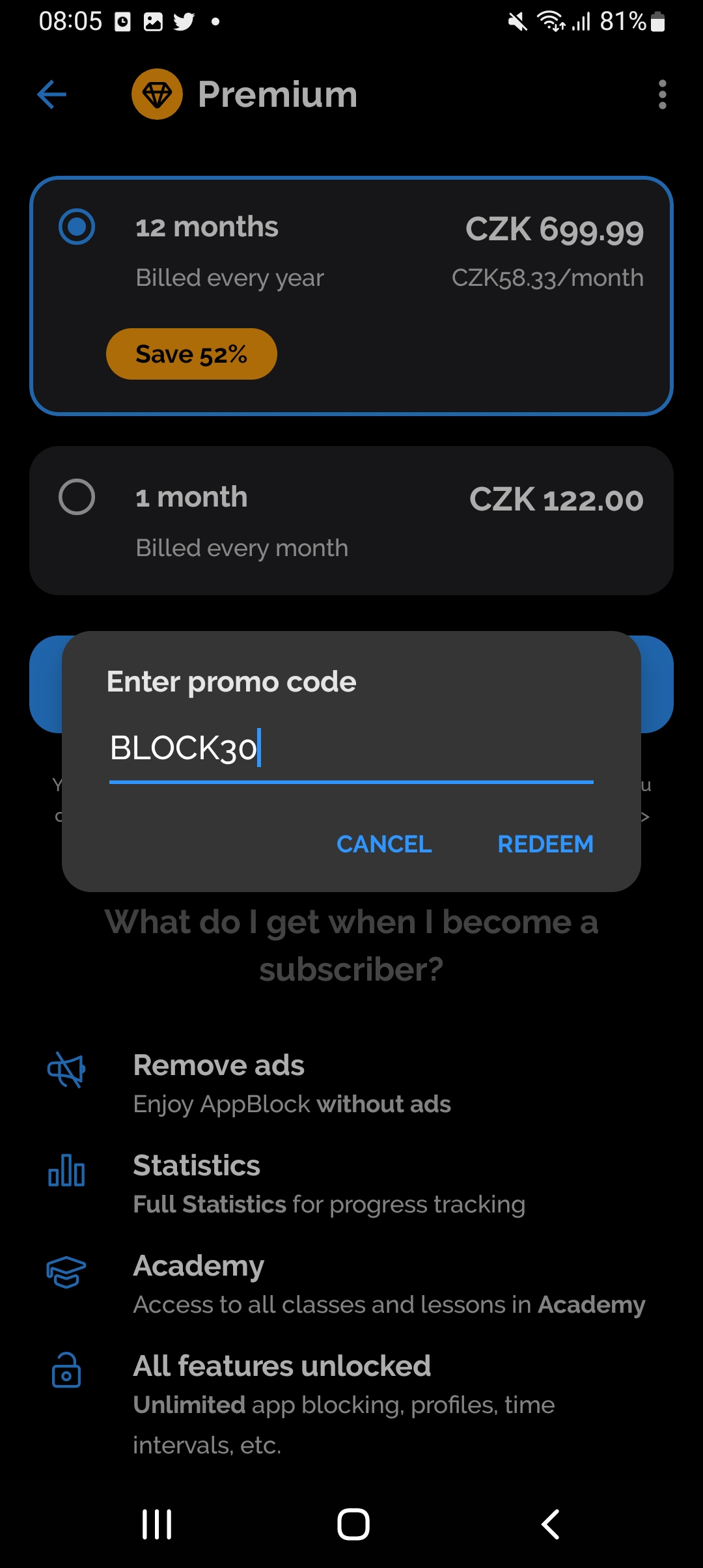Focus the promo code text field
Screen dimensions: 703x1568
point(351,749)
